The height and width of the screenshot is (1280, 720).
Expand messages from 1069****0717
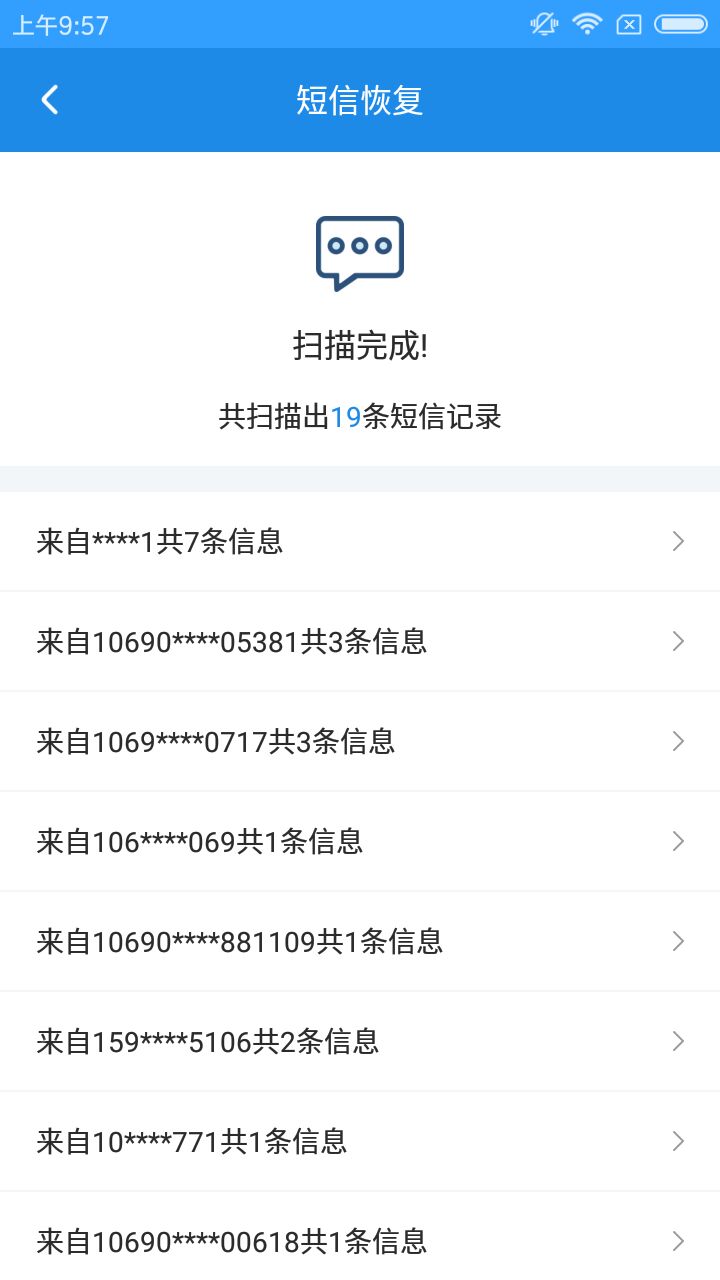tap(360, 741)
